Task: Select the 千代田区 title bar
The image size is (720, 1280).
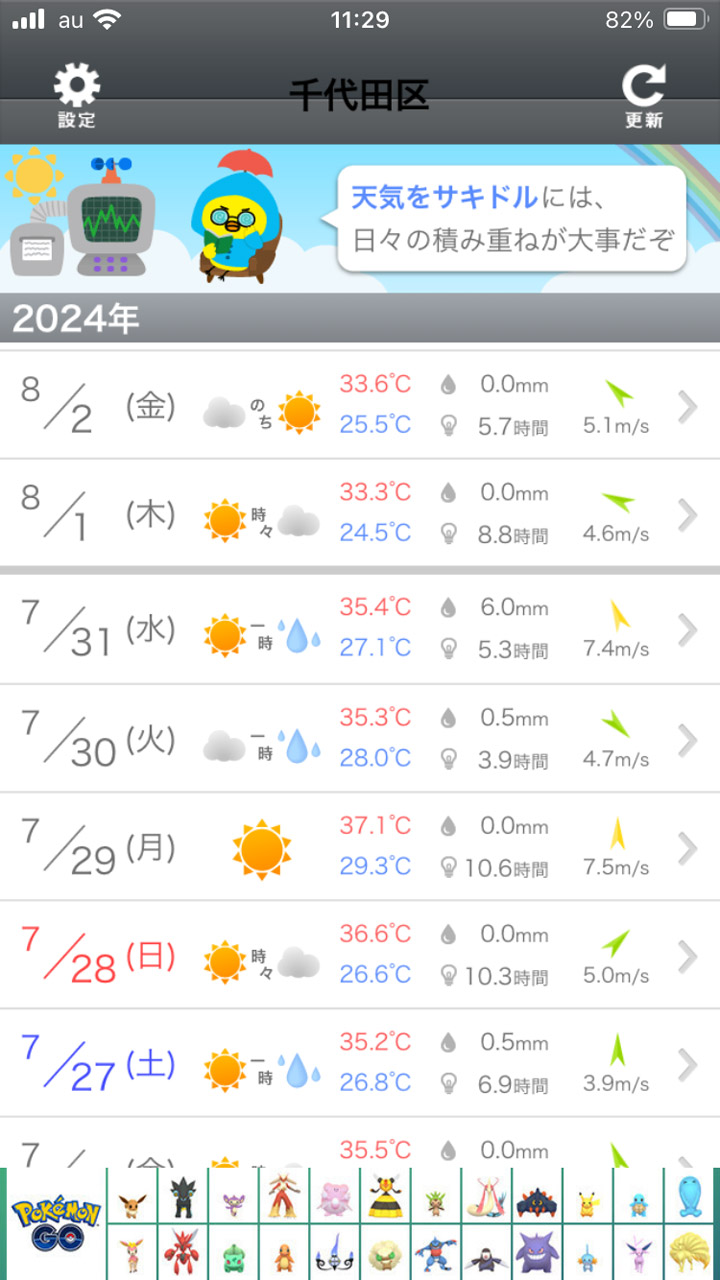Action: 360,93
